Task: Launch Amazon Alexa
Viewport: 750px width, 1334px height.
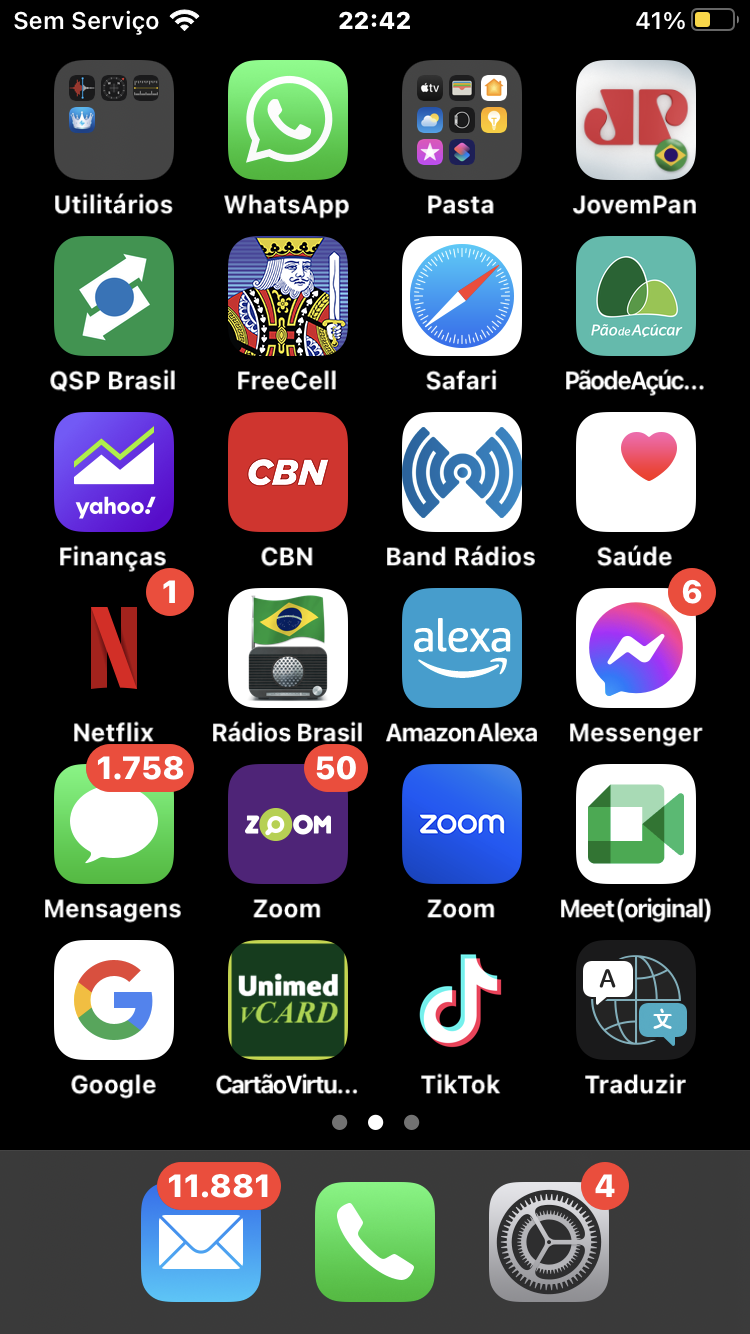Action: [461, 648]
